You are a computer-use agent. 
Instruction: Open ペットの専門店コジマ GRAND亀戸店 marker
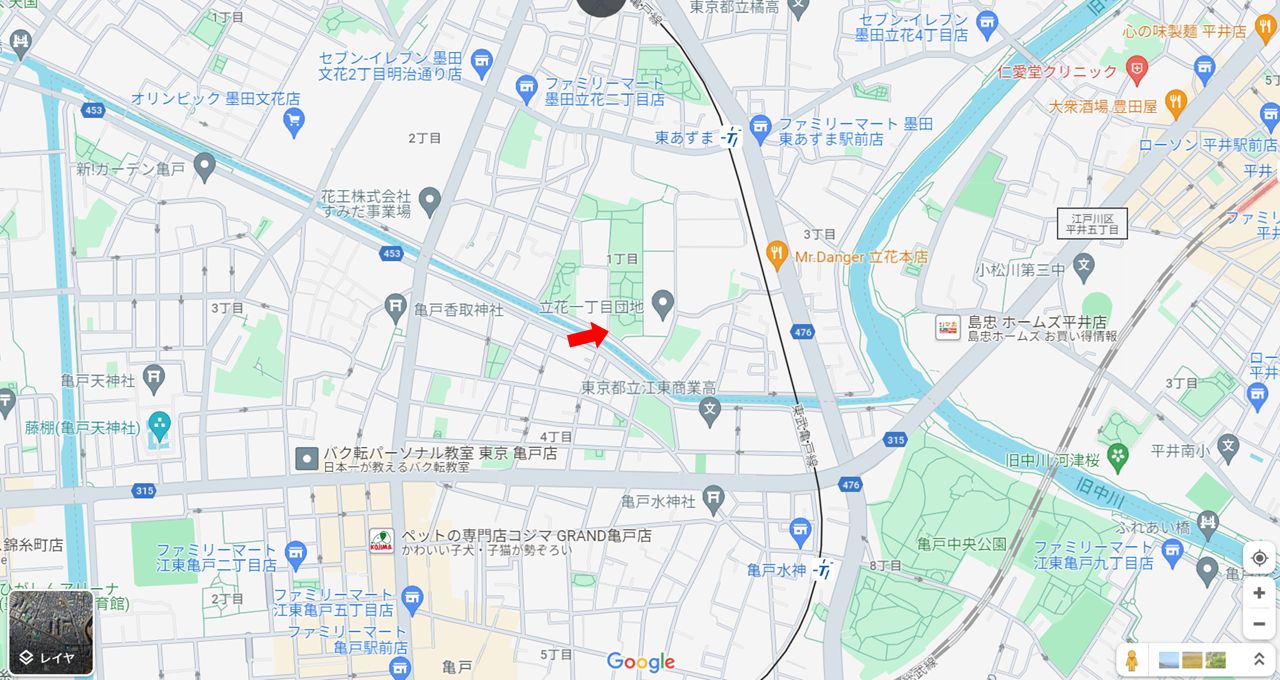[381, 541]
